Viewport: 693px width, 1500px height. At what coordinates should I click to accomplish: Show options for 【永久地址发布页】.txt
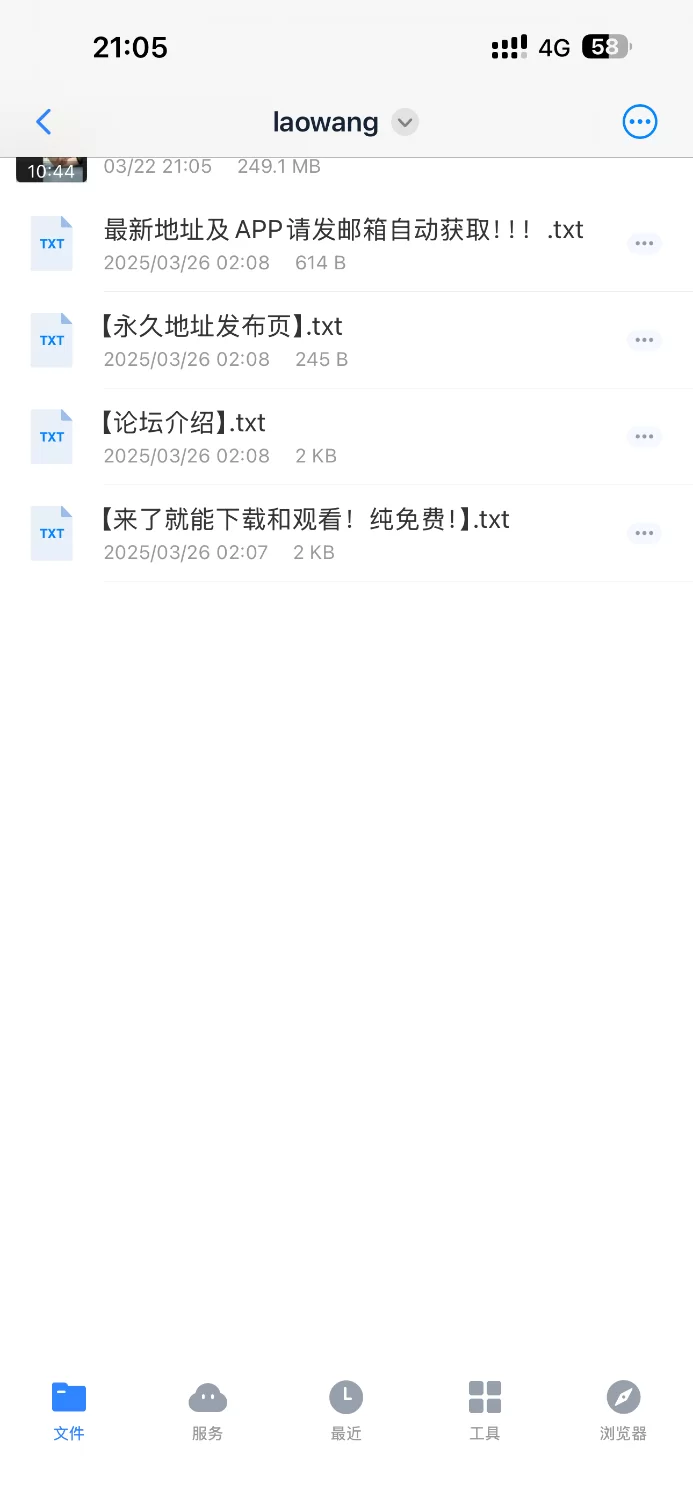644,340
